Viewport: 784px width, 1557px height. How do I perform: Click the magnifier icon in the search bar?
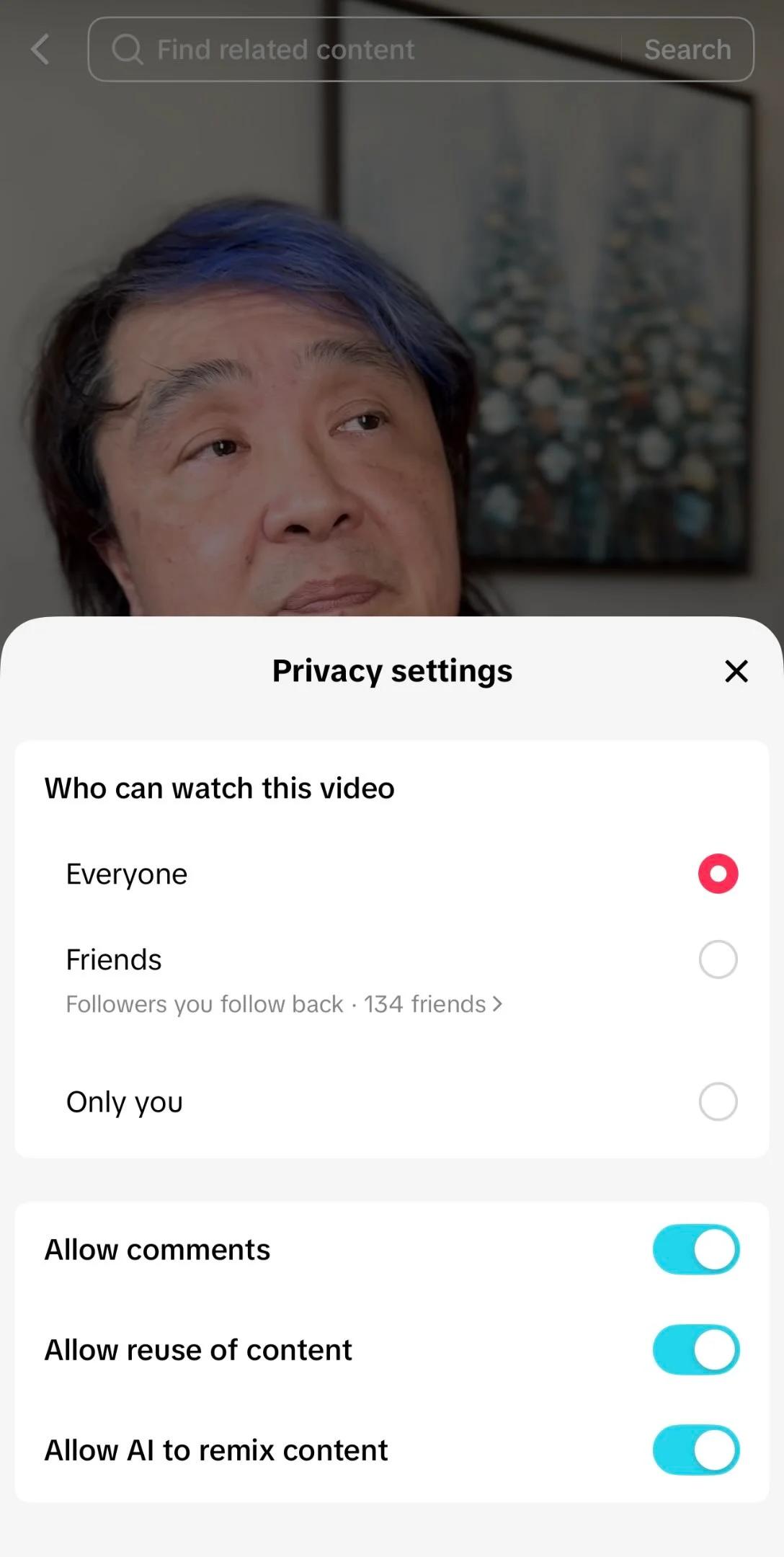[128, 49]
